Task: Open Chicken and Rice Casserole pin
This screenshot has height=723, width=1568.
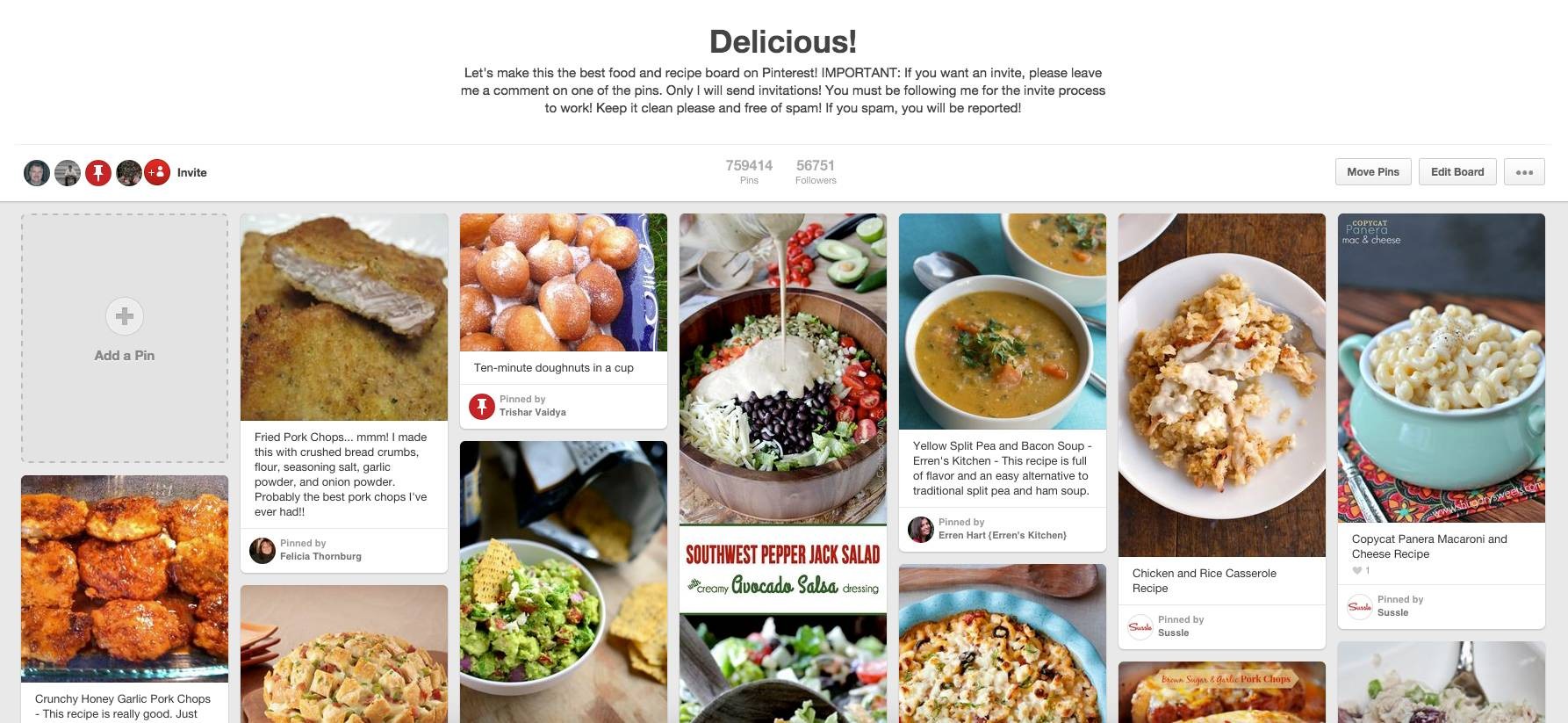Action: coord(1221,385)
